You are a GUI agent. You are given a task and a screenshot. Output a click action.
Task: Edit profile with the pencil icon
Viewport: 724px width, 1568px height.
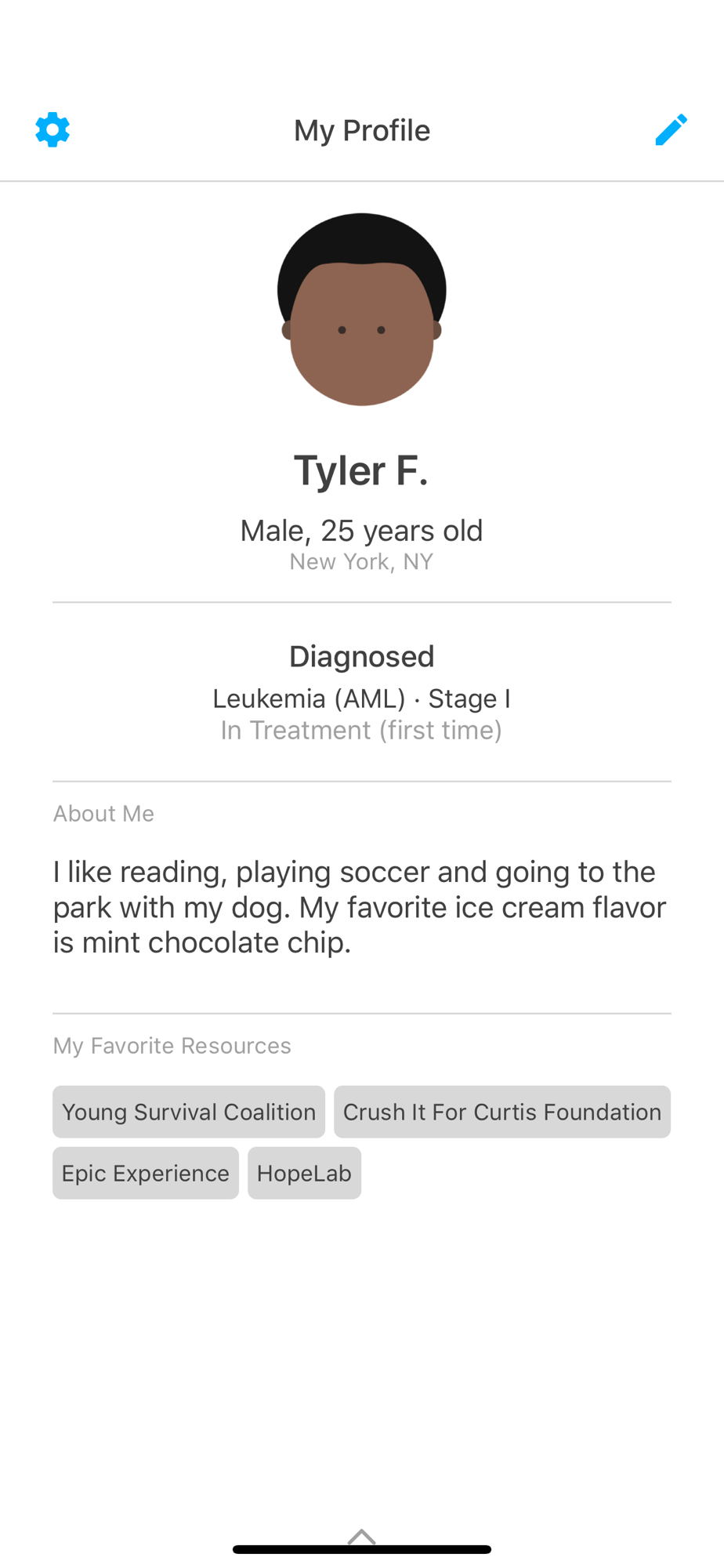click(x=672, y=129)
